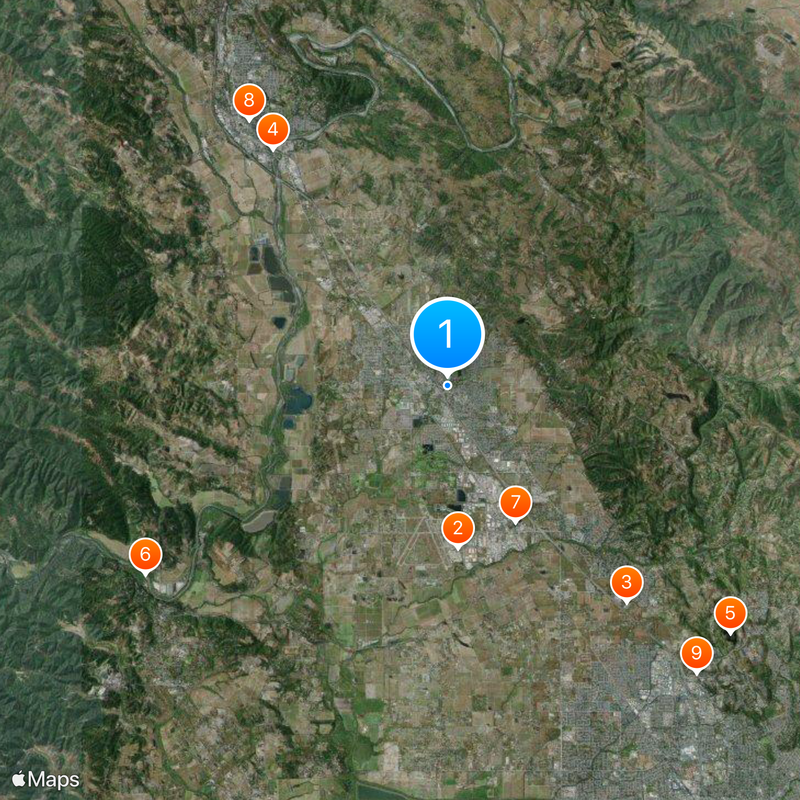
Task: Choose the orange pin numbered 7
Action: pos(514,503)
